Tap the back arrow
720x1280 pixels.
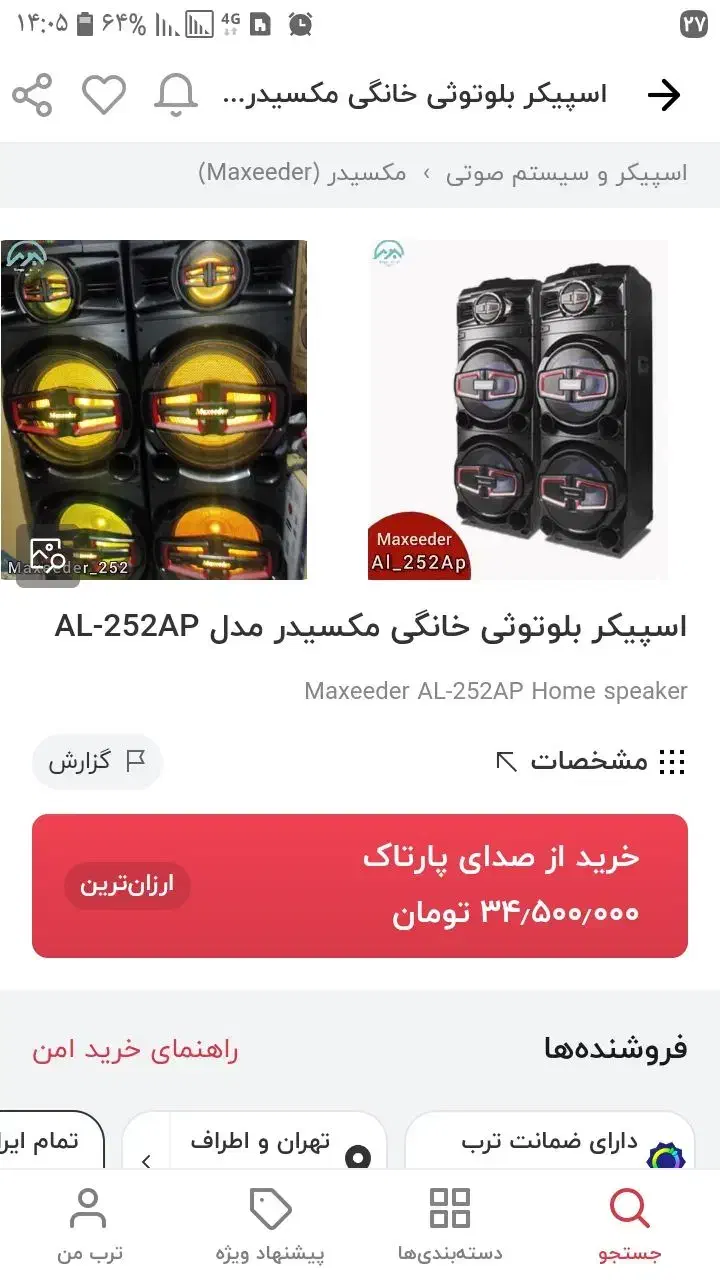[664, 94]
